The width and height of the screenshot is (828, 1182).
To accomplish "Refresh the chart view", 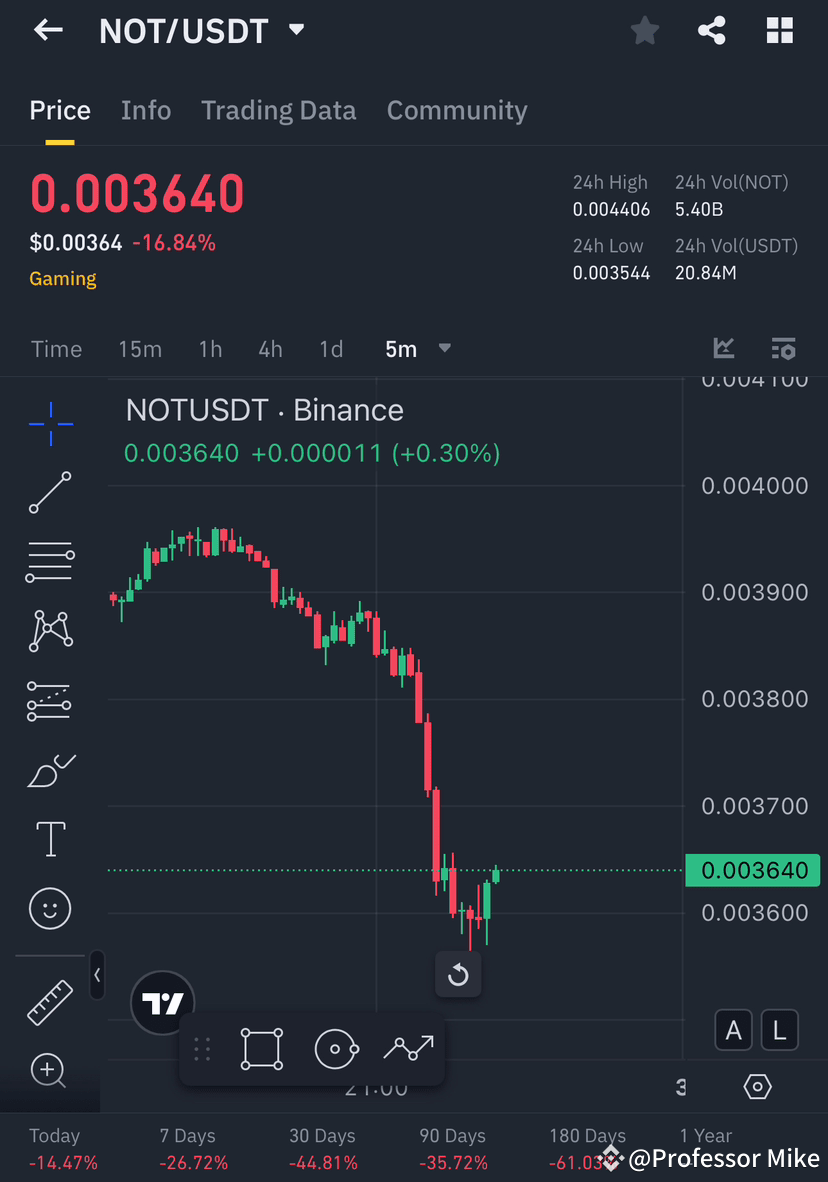I will click(458, 973).
